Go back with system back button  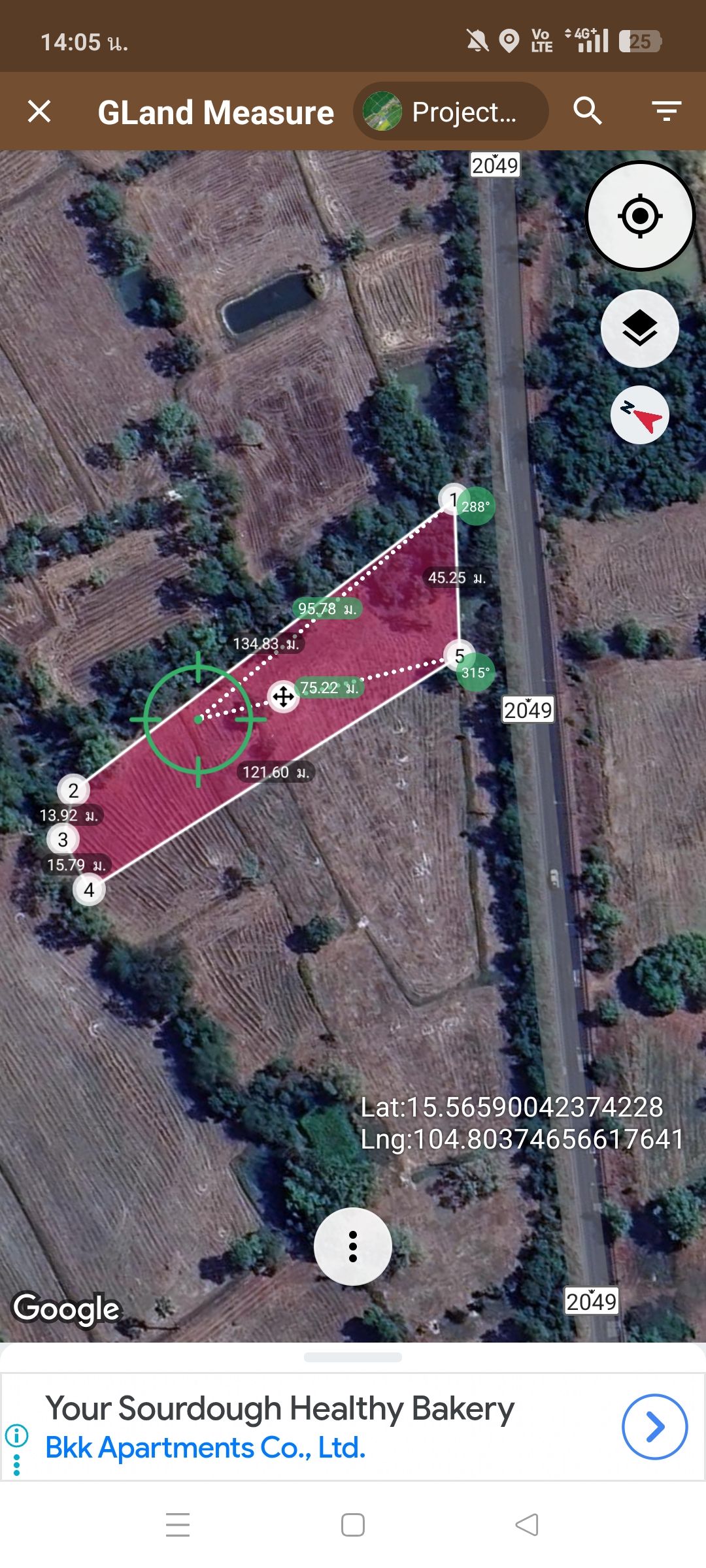click(527, 1525)
